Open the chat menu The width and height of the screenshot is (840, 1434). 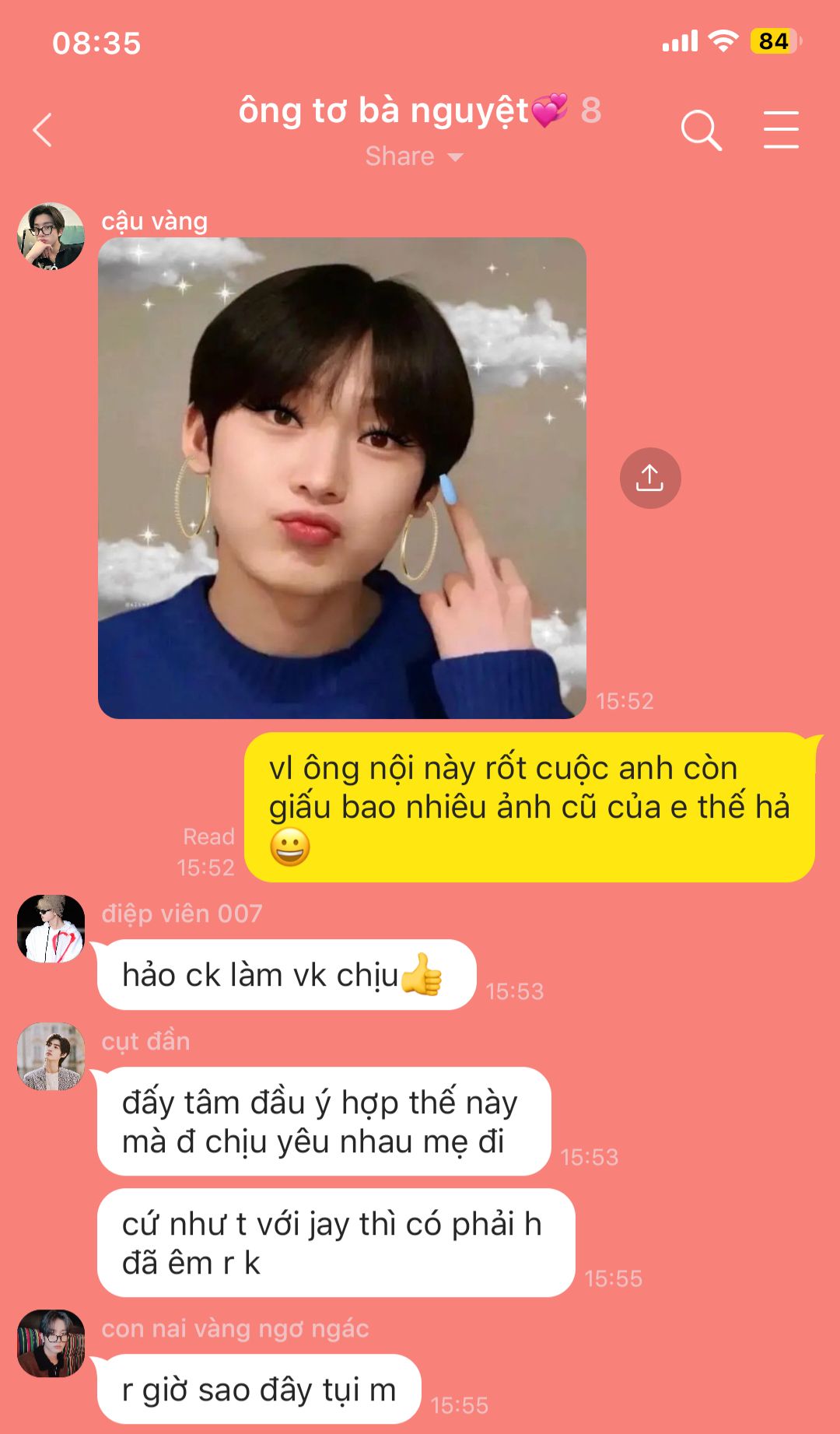click(x=780, y=130)
